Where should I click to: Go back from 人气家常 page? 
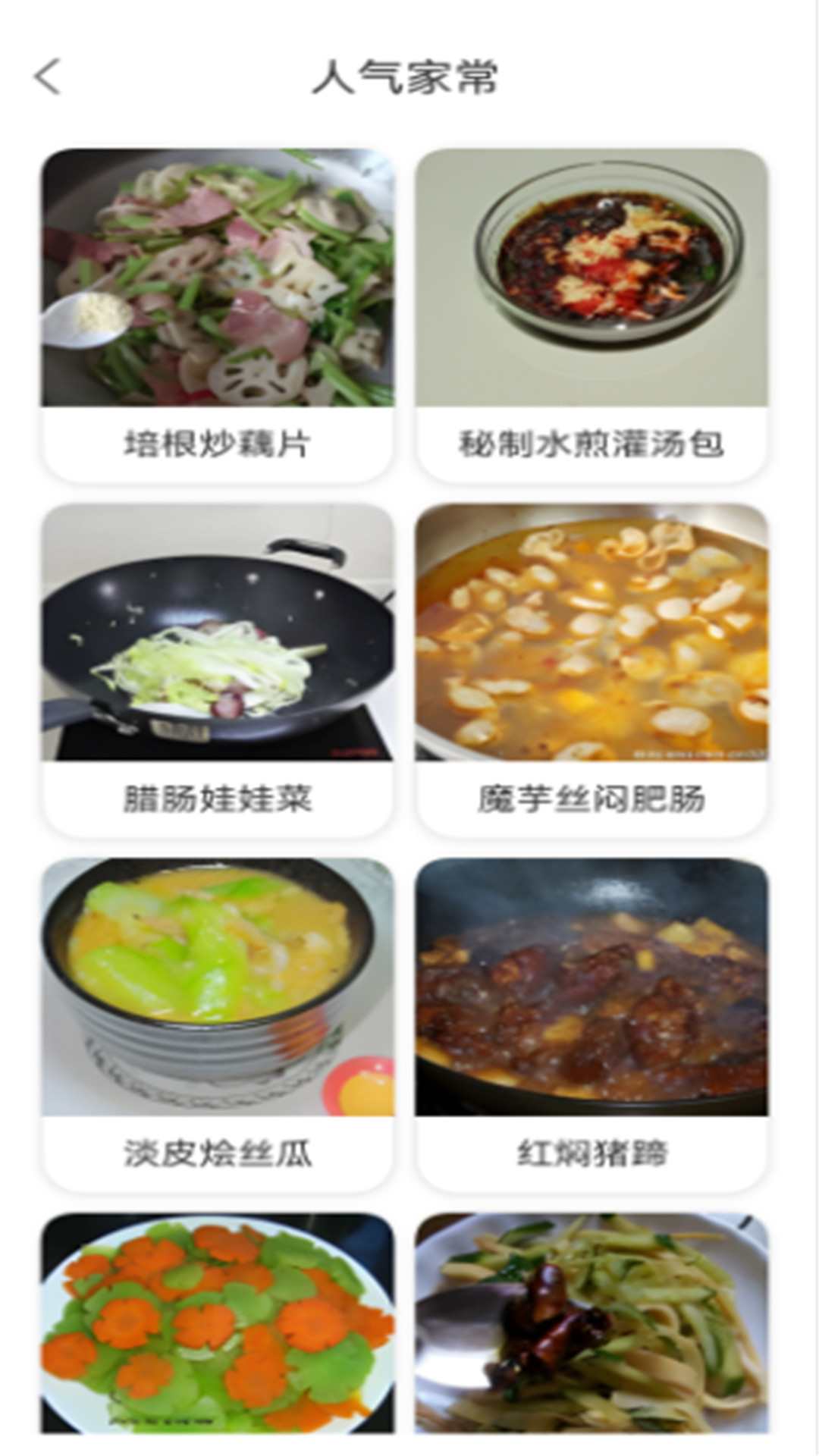47,77
